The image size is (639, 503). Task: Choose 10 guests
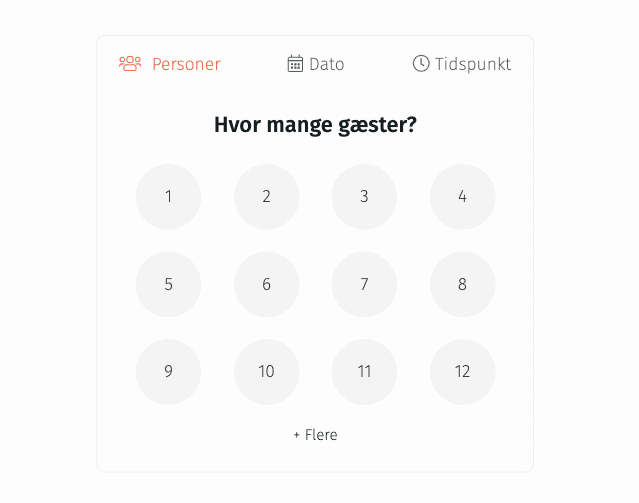click(266, 372)
